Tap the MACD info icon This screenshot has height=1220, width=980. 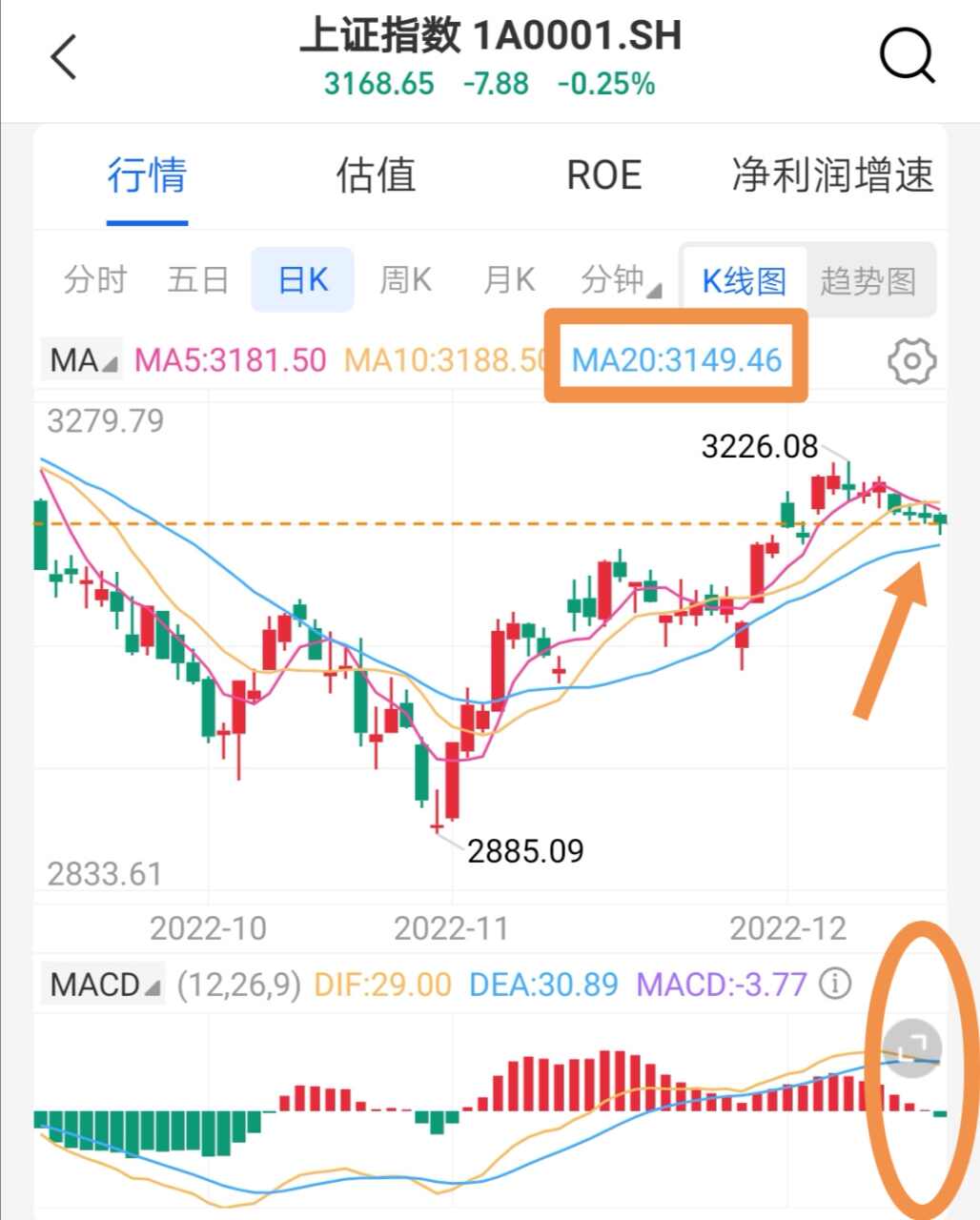coord(836,984)
